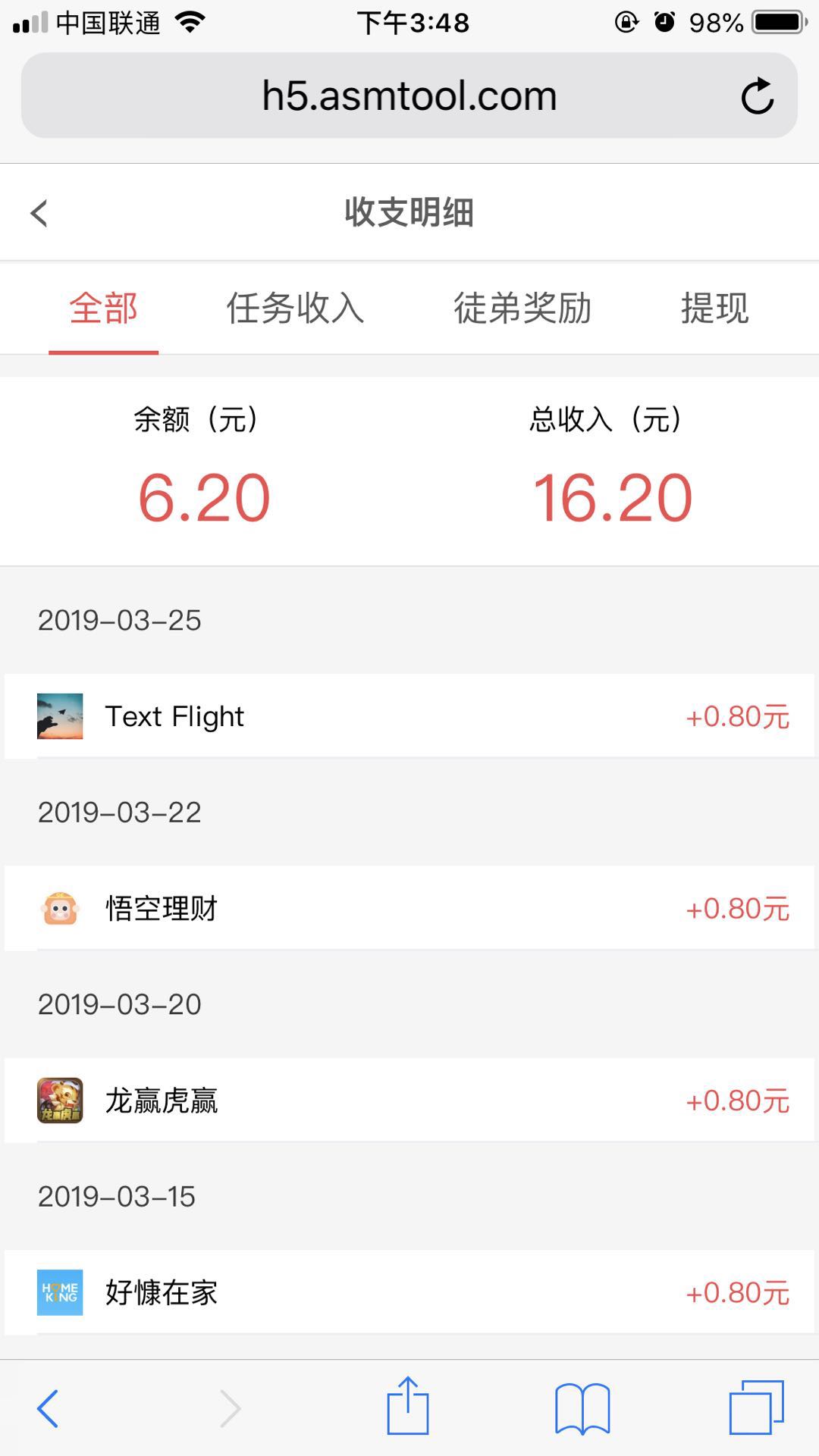Open the 龙赢虎赢 income record
819x1456 pixels.
(x=409, y=1101)
